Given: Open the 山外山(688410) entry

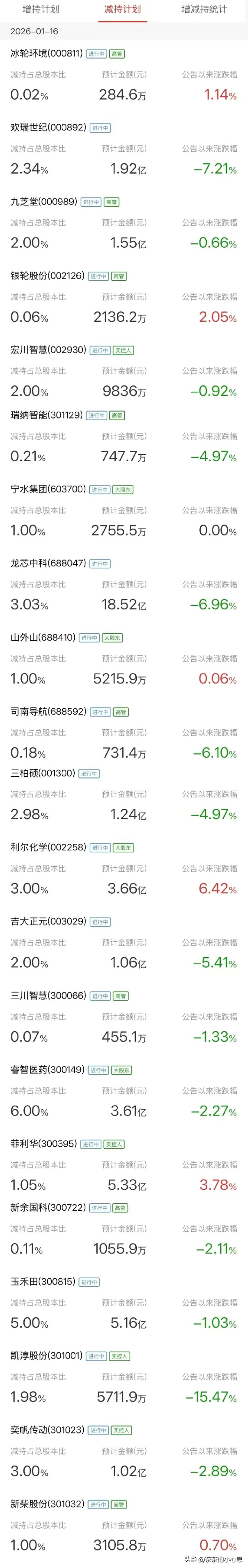Looking at the screenshot, I should coord(43,638).
